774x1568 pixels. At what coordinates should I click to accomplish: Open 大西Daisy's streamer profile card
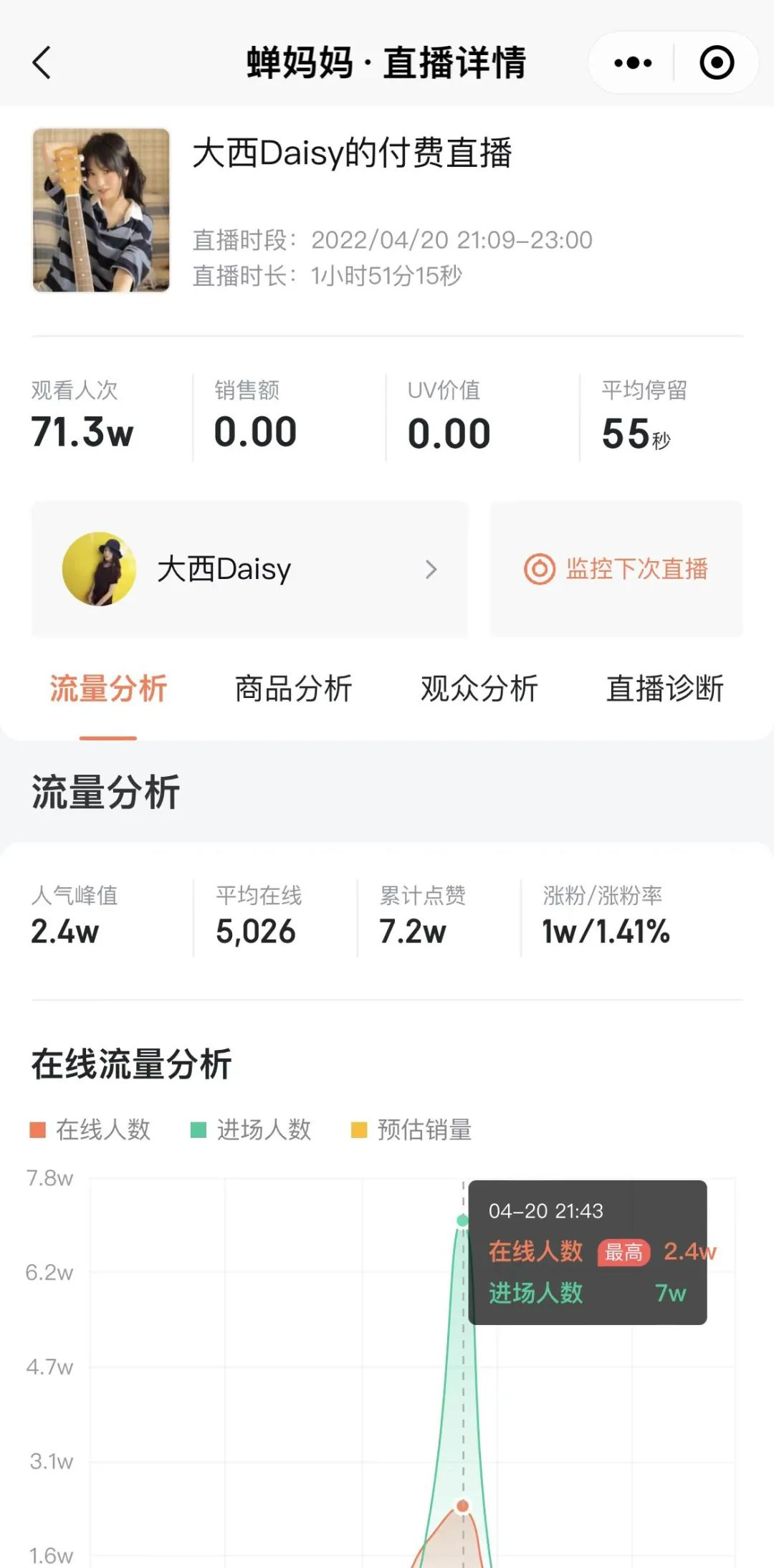(x=249, y=570)
